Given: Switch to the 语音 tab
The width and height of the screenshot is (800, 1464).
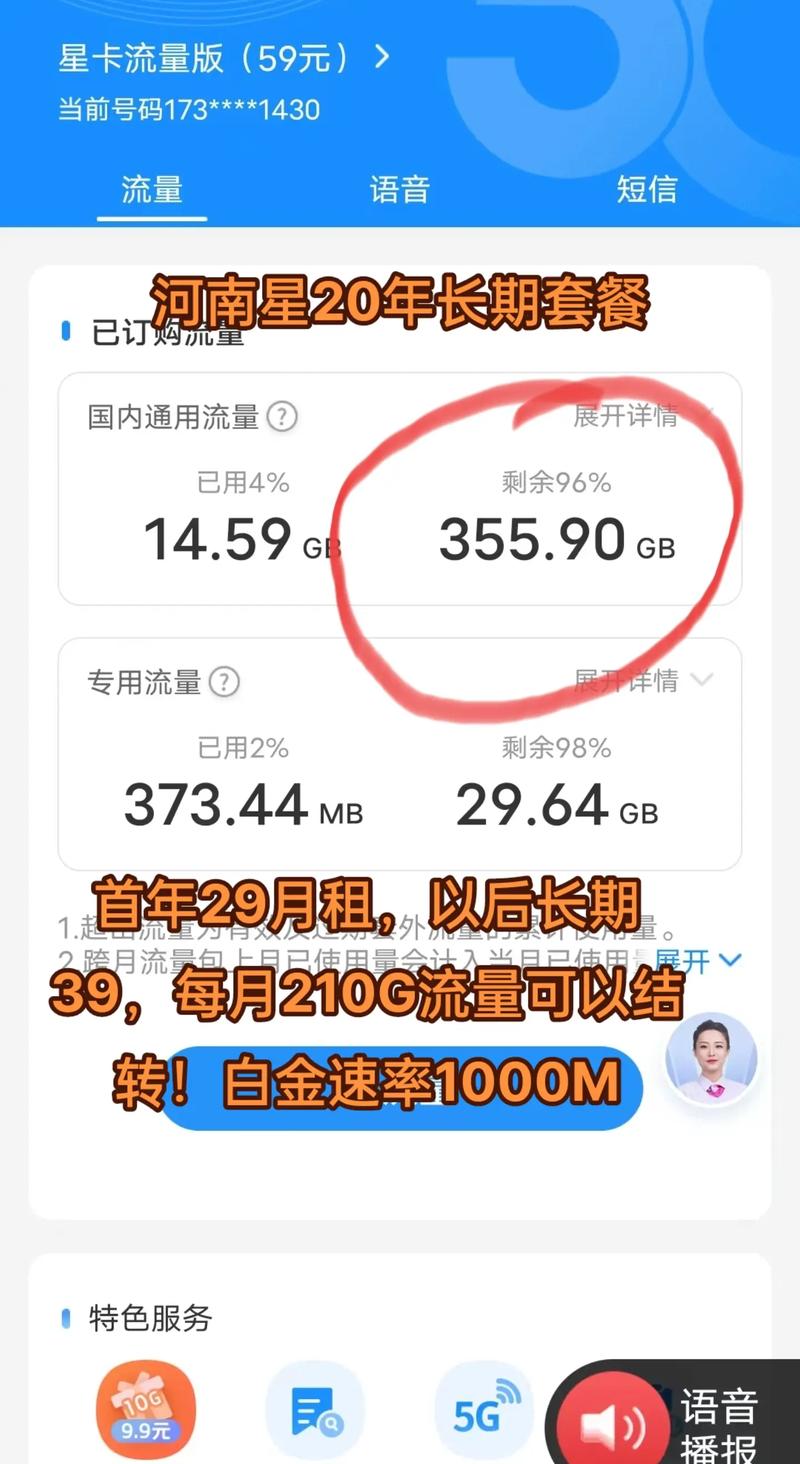Looking at the screenshot, I should click(x=399, y=189).
